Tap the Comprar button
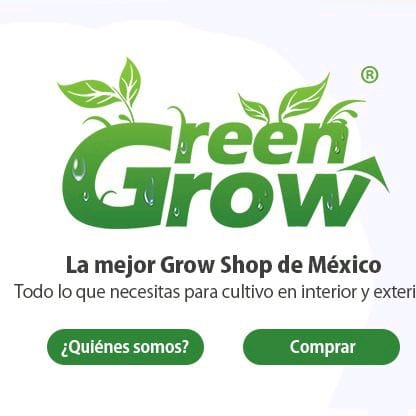Viewport: 416px width, 416px height. coord(322,347)
